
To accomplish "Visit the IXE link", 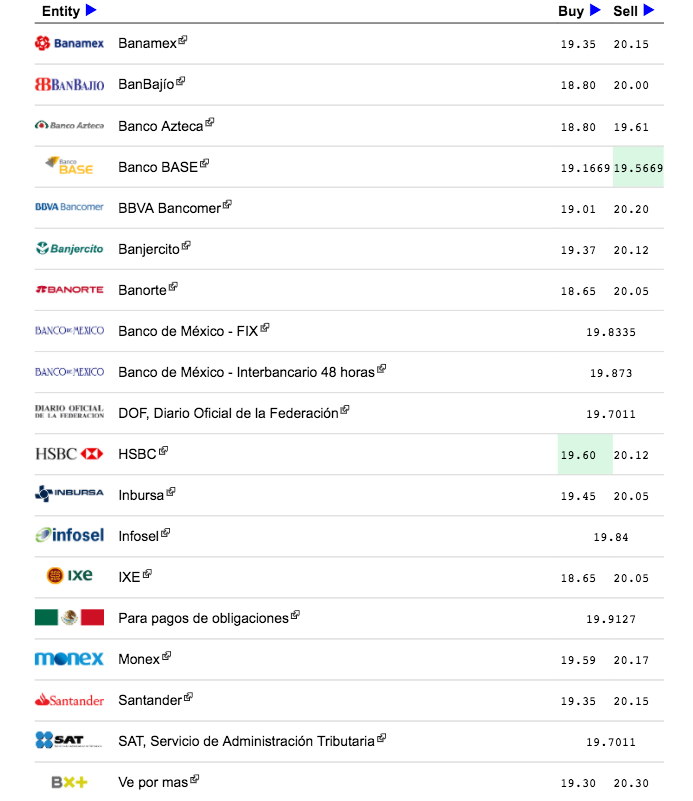I will point(129,577).
